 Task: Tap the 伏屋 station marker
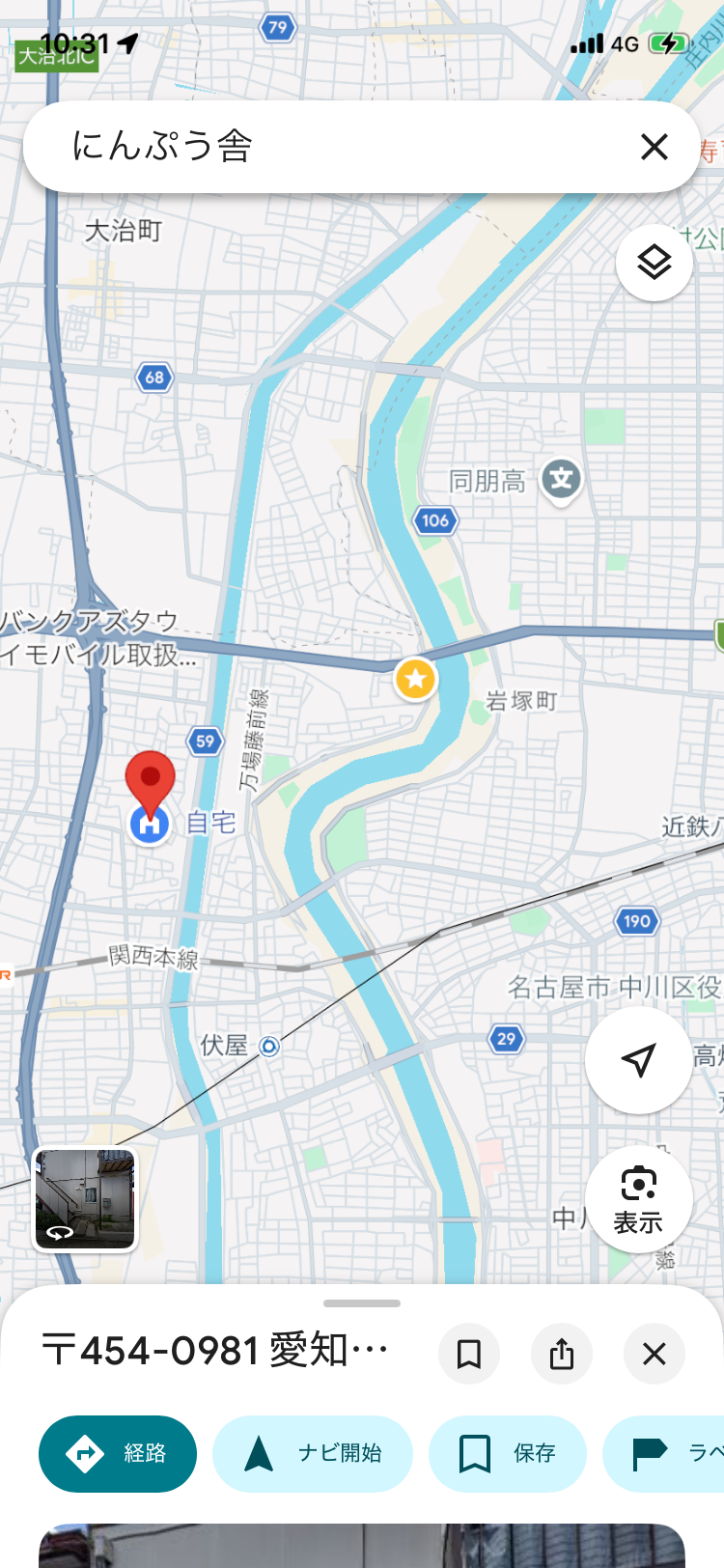[269, 1046]
